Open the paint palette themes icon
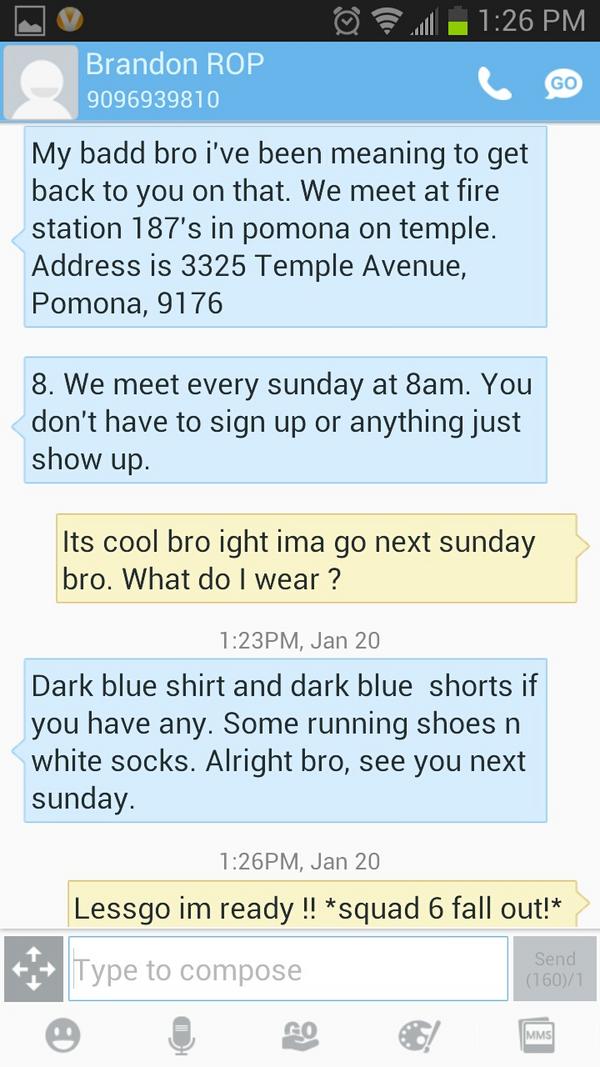 click(418, 1034)
